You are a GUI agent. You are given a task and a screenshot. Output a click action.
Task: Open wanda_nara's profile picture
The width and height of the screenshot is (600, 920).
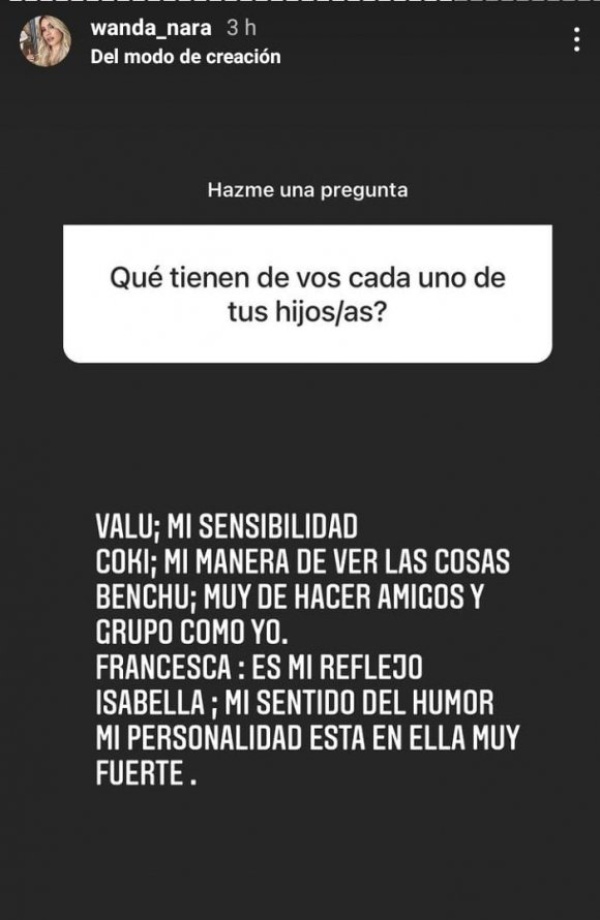(46, 42)
